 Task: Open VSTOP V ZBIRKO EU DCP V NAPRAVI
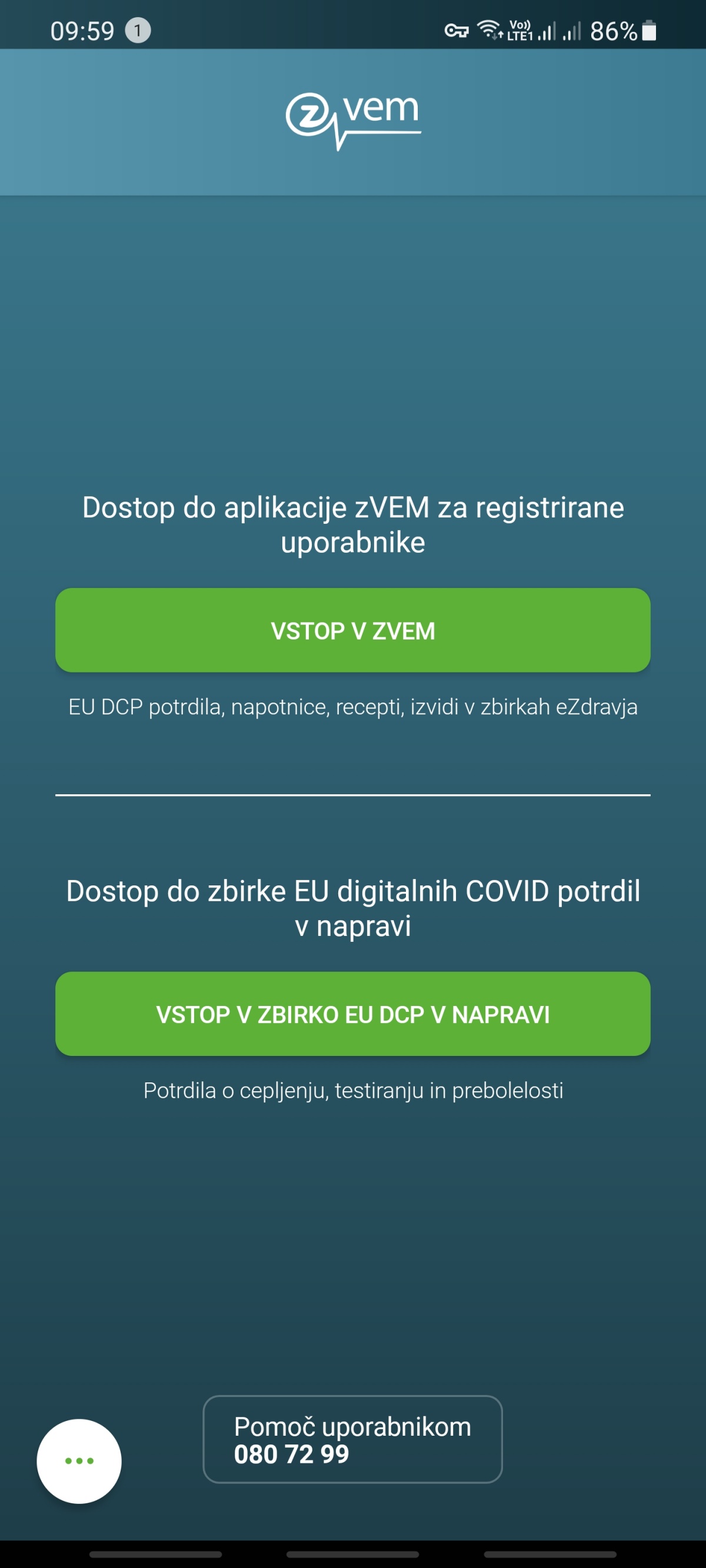[x=352, y=1014]
